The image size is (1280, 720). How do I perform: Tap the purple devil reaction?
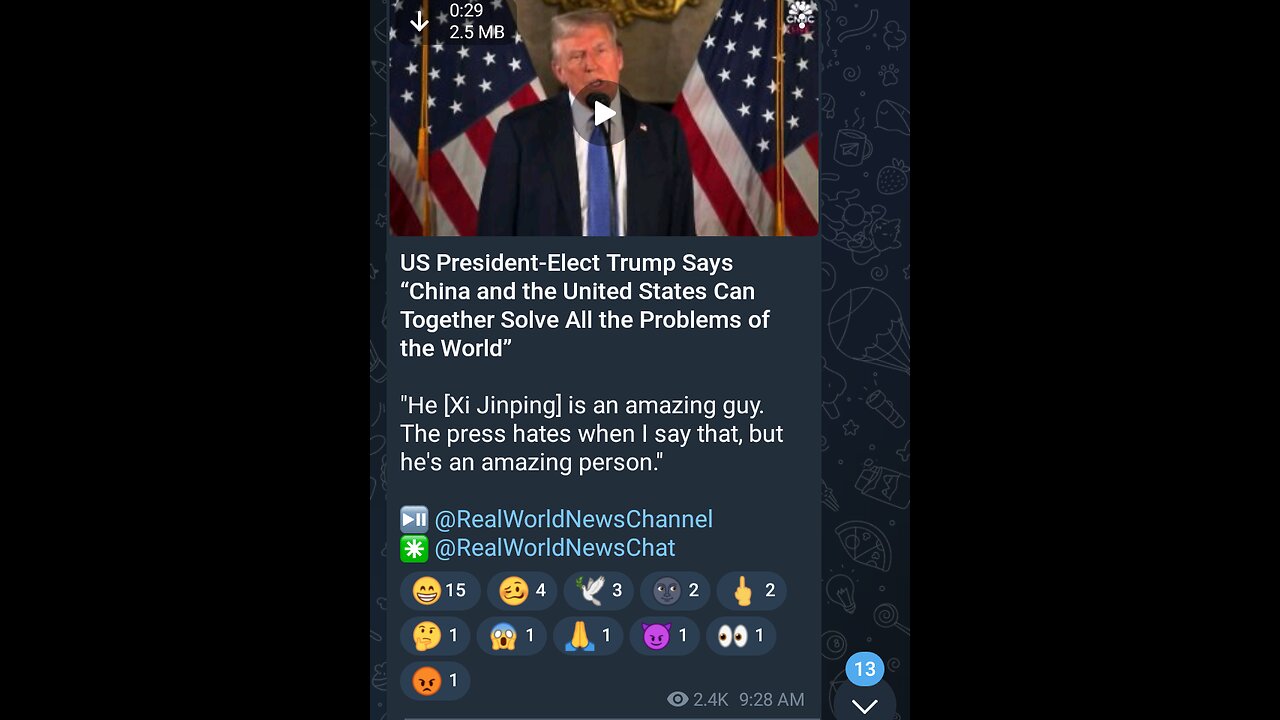tap(664, 636)
